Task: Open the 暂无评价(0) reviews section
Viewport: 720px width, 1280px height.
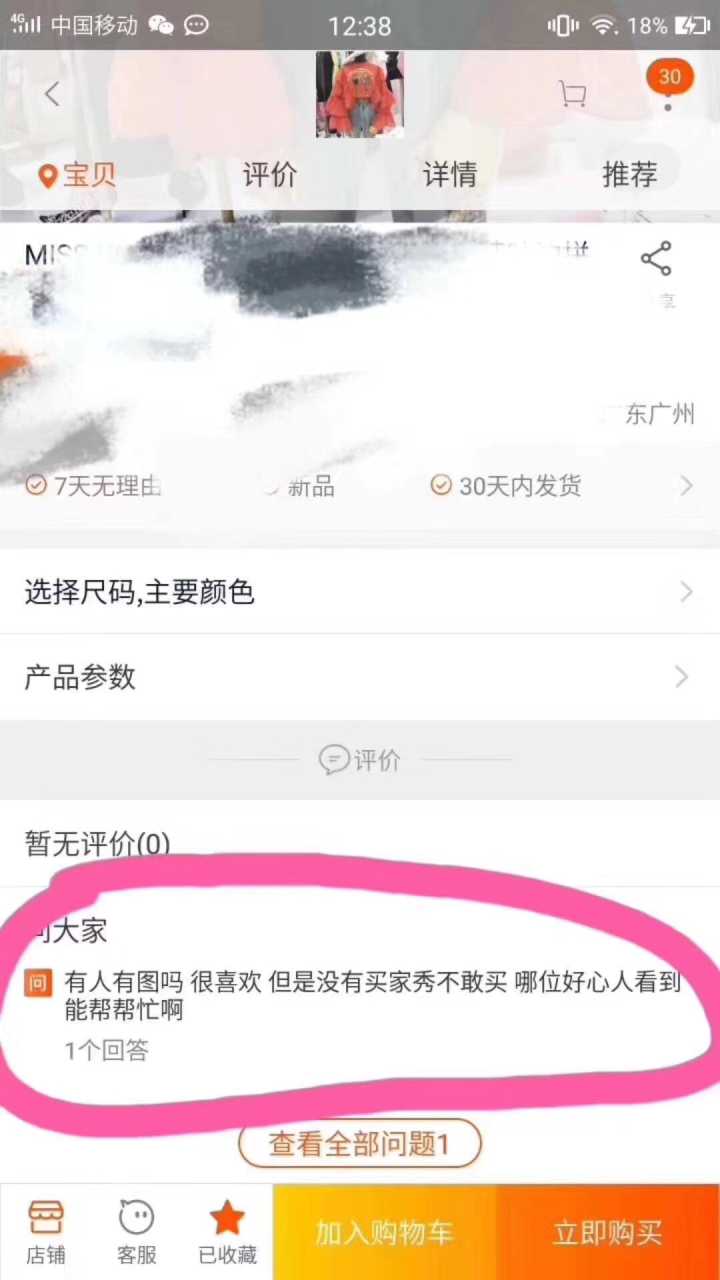Action: coord(98,844)
